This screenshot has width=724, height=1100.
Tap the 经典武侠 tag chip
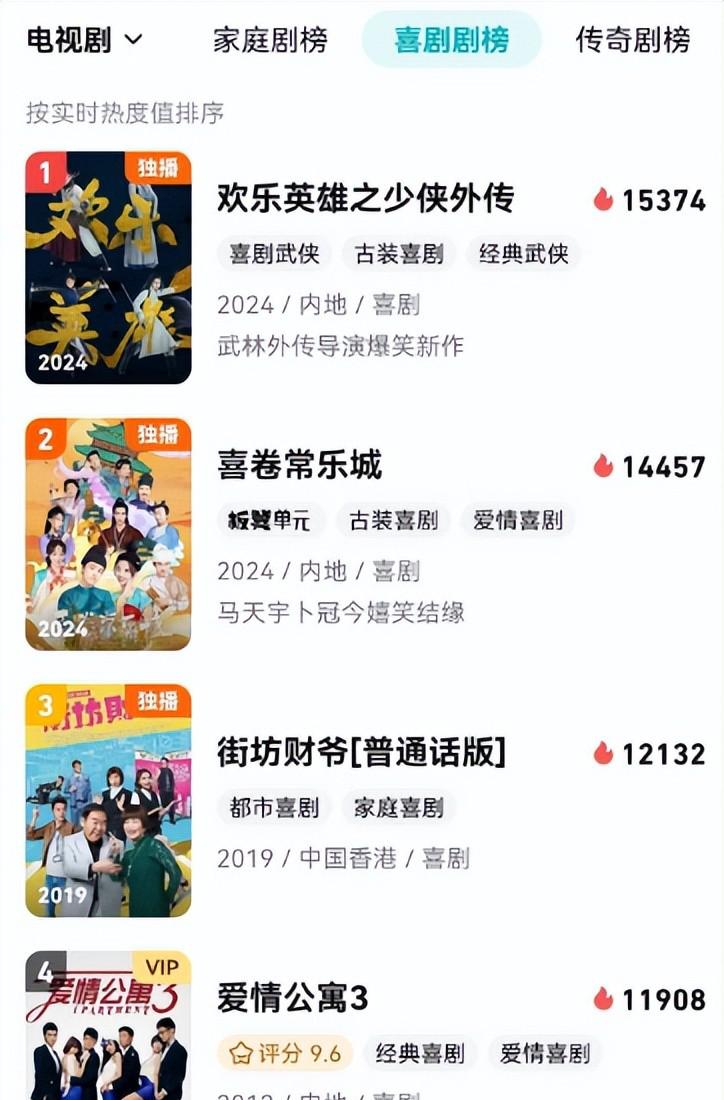(523, 253)
